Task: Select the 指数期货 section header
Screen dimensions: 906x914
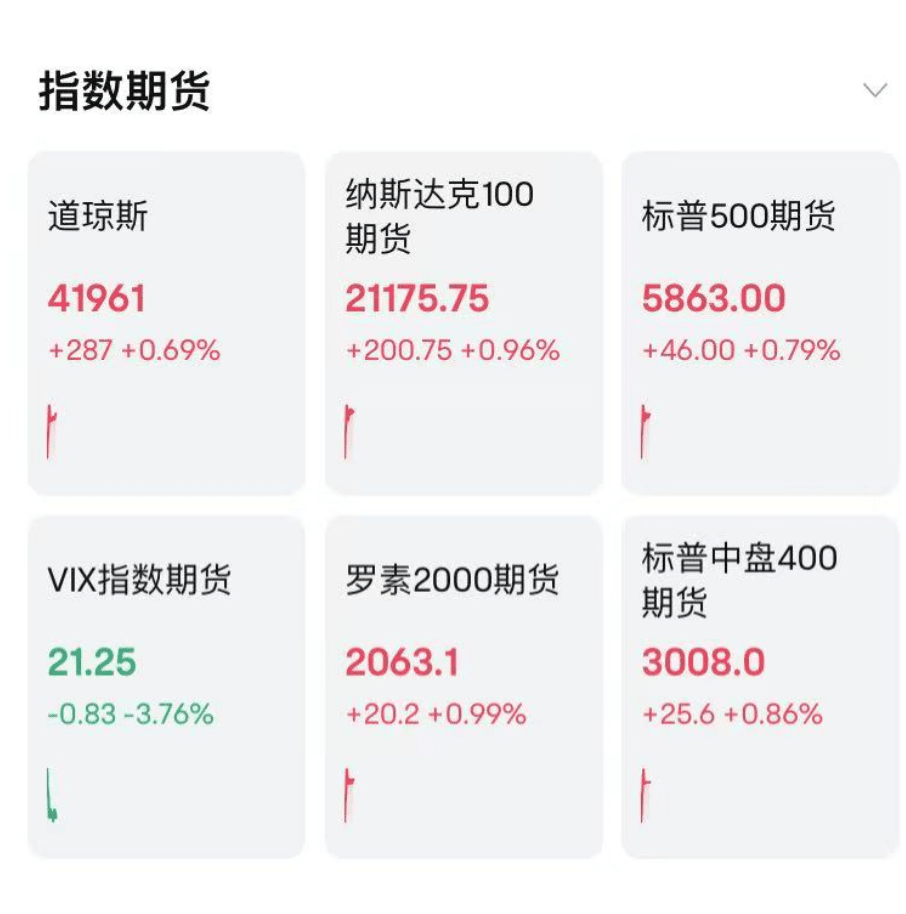Action: (120, 88)
